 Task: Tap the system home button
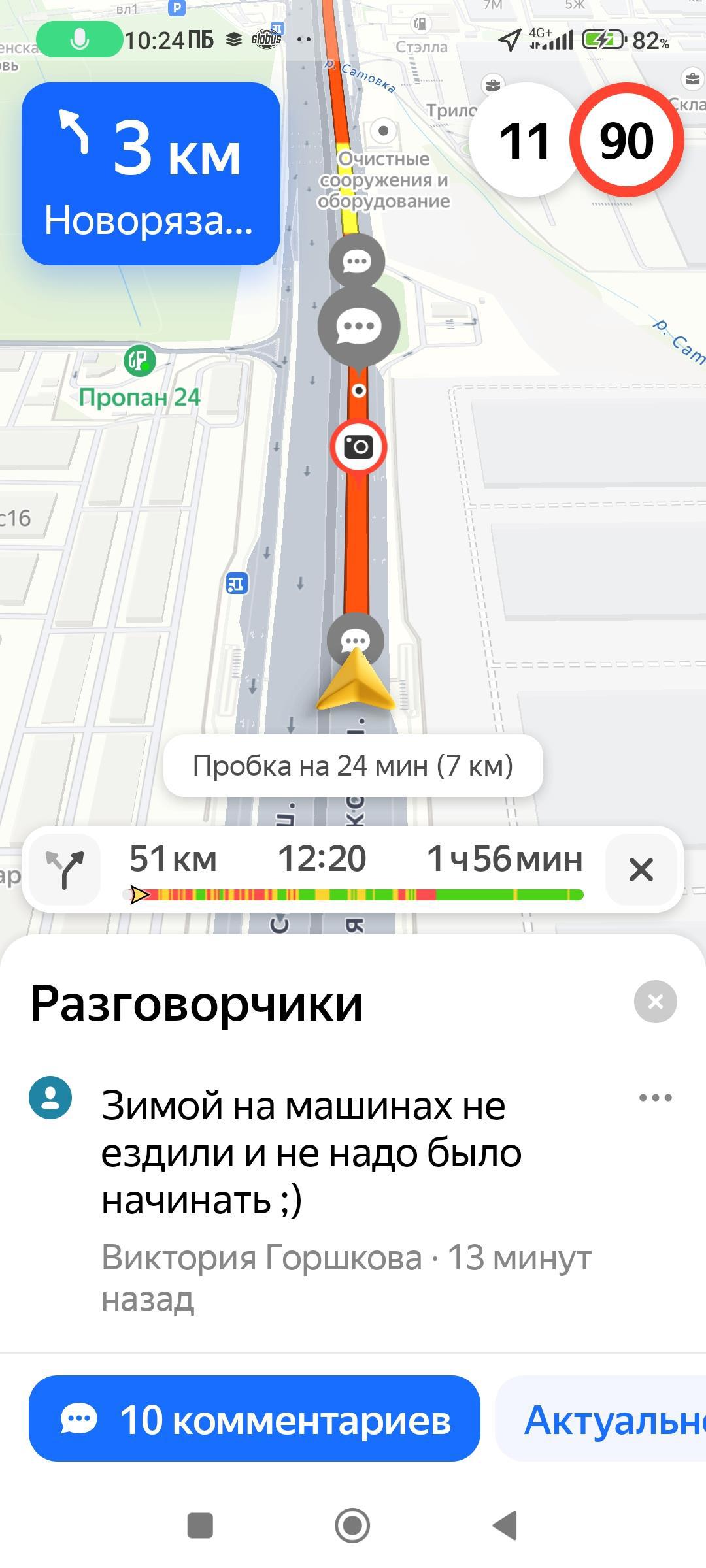click(352, 1526)
